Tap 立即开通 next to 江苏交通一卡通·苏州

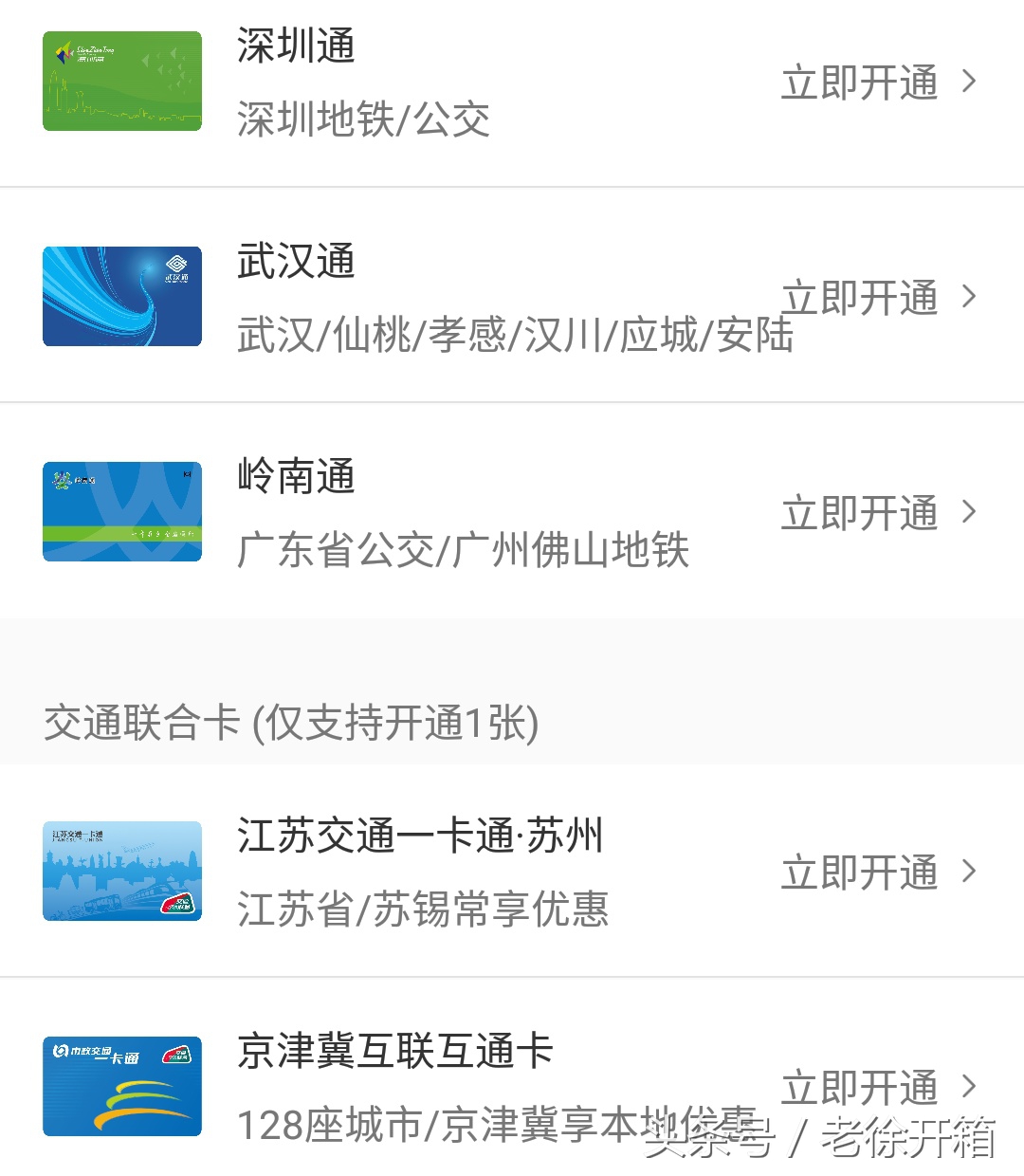click(858, 872)
